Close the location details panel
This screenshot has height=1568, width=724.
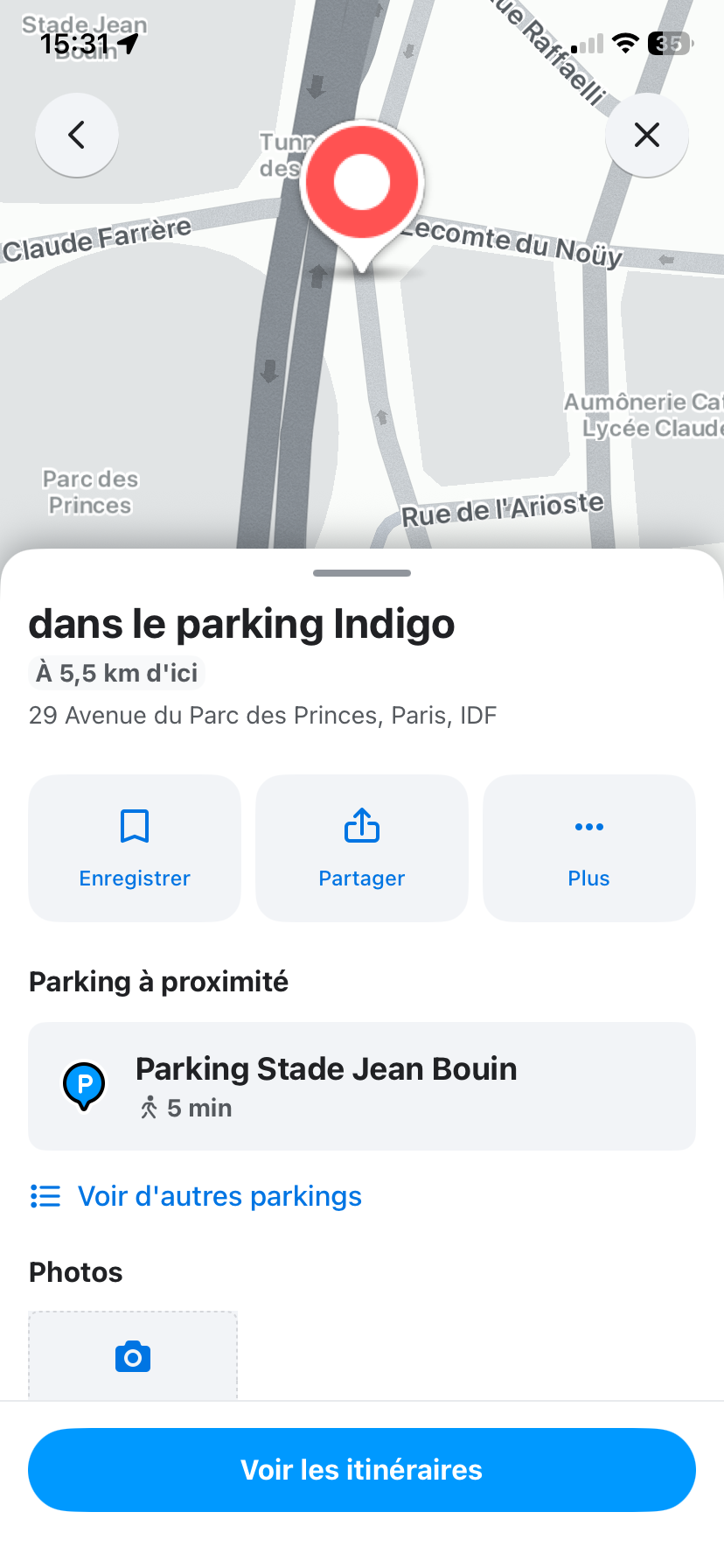click(646, 136)
